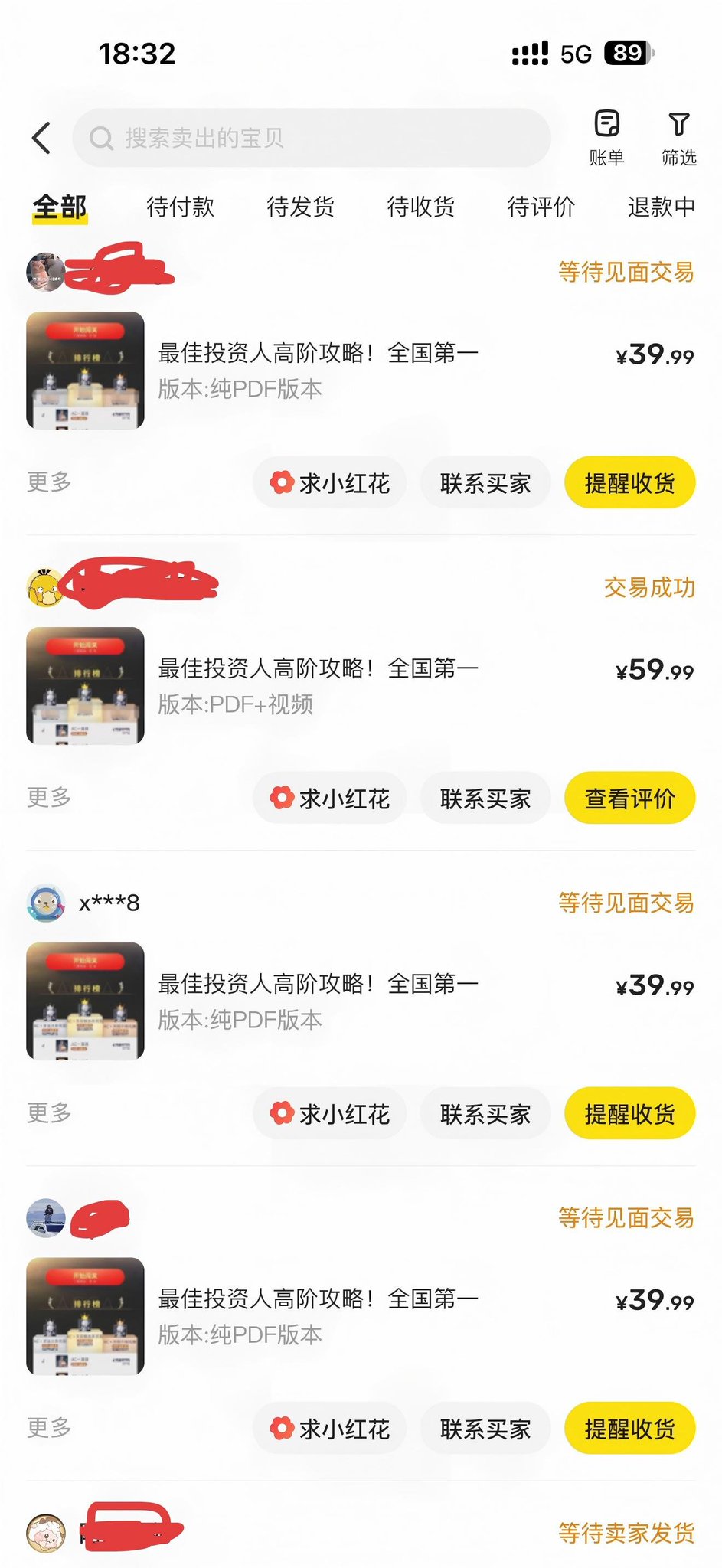Viewport: 722px width, 1568px height.
Task: Open the 筛选 filter icon
Action: click(x=678, y=138)
